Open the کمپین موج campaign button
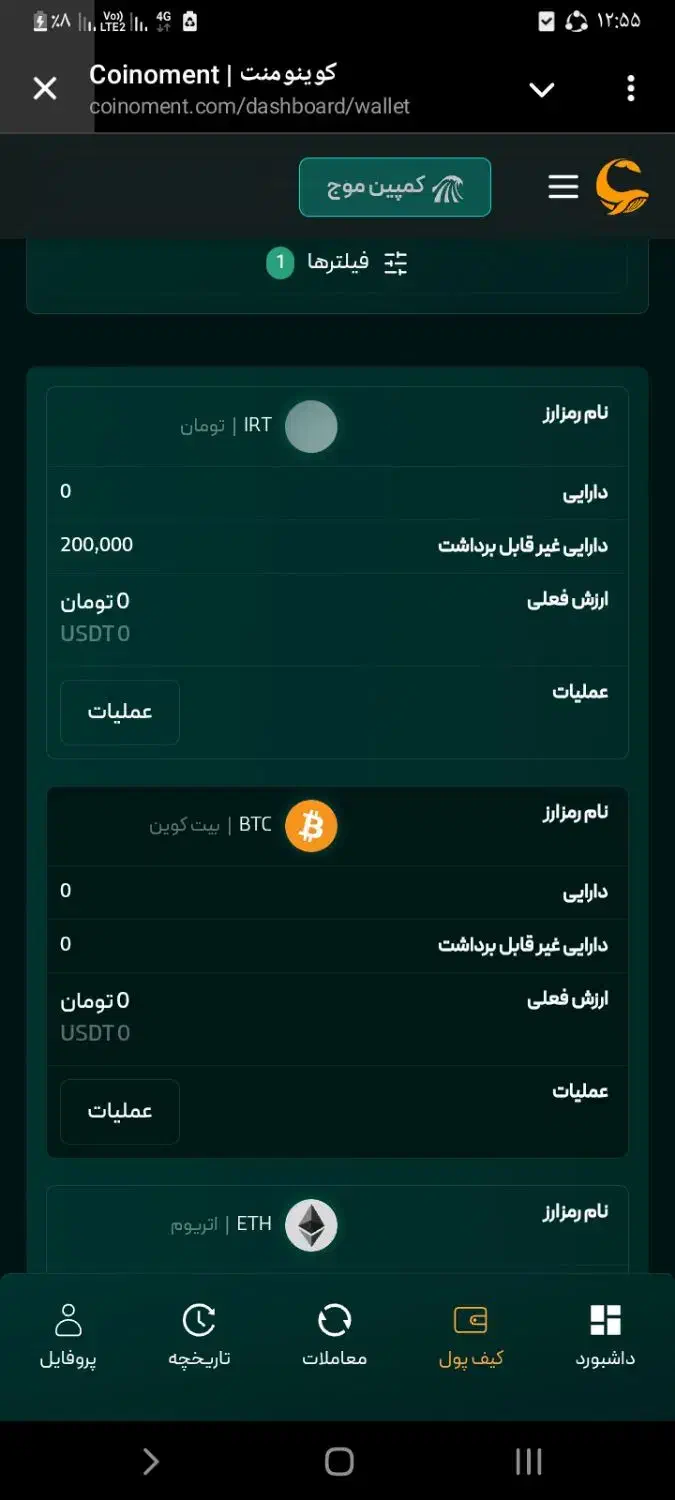675x1500 pixels. [394, 187]
